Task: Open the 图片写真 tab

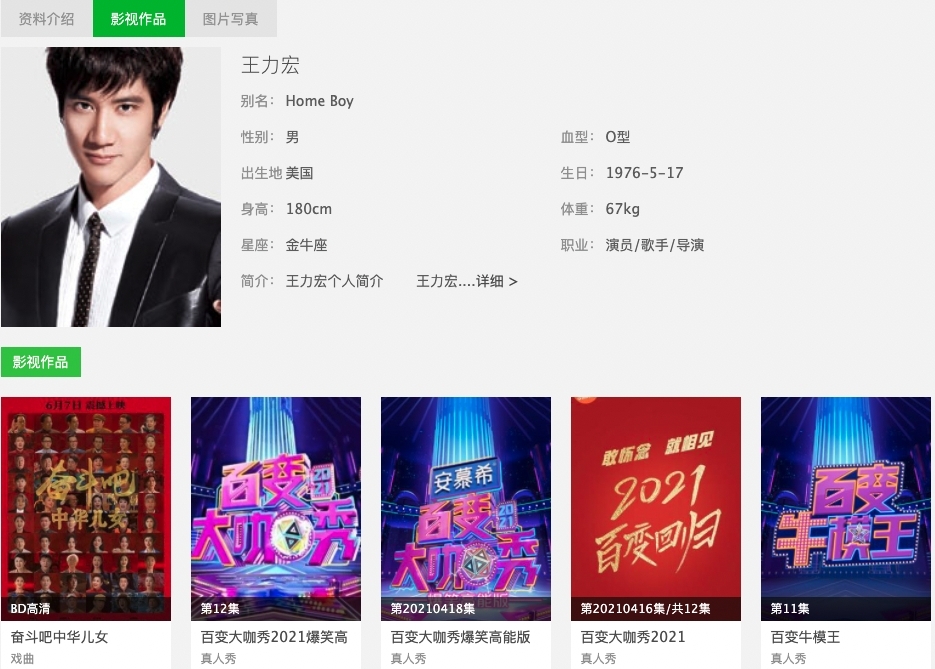Action: 230,19
